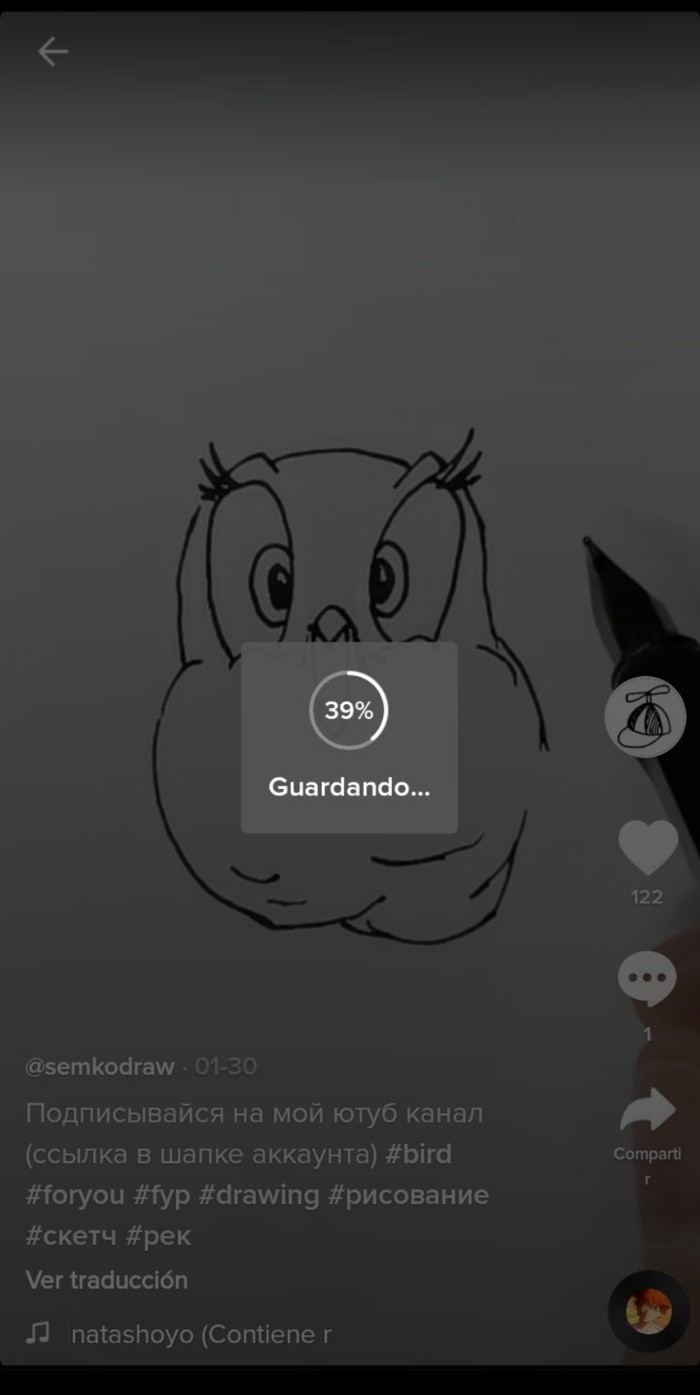Image resolution: width=700 pixels, height=1395 pixels.
Task: Open the creator's profile avatar
Action: [x=645, y=717]
